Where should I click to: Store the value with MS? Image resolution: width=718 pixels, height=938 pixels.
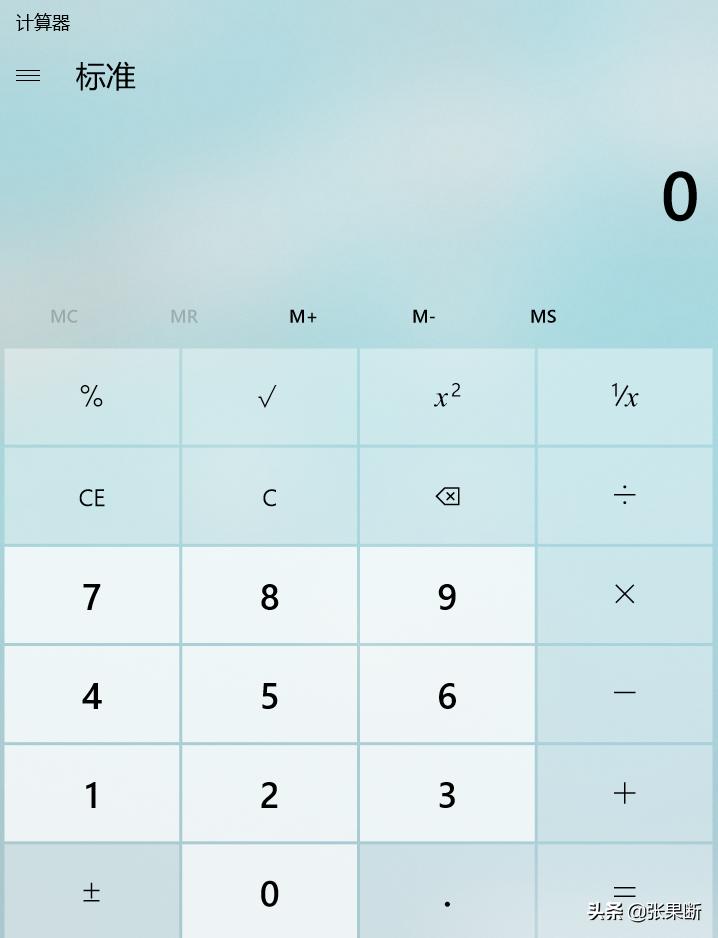pos(543,317)
